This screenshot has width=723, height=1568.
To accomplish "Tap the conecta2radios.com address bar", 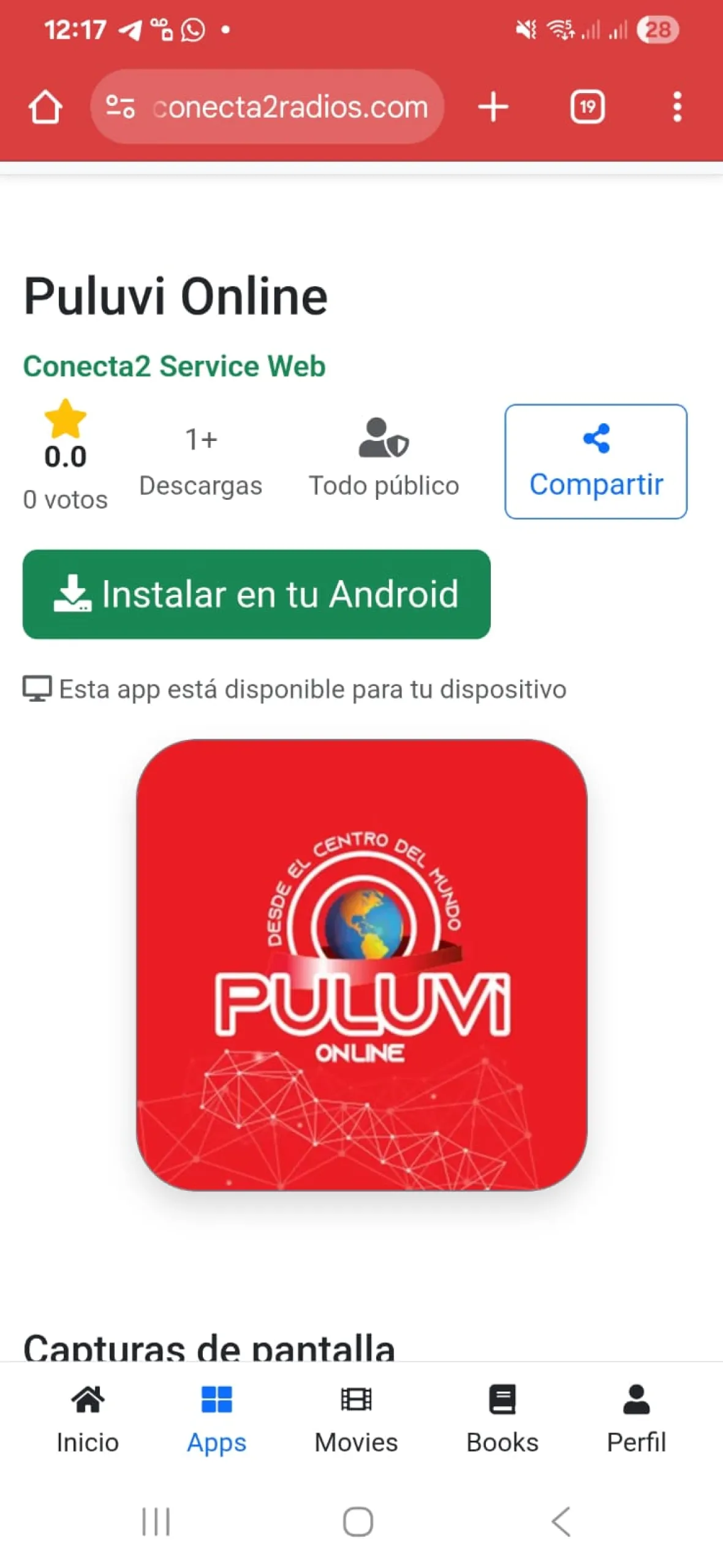I will point(288,107).
